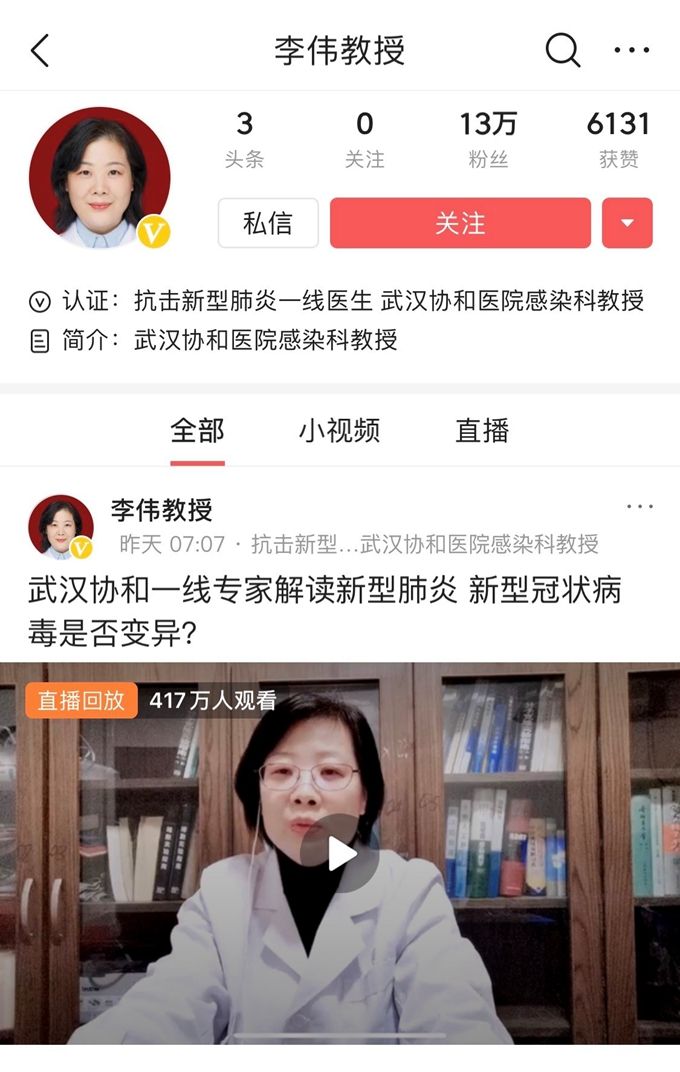
Task: Go back using the top-left arrow
Action: pyautogui.click(x=40, y=51)
